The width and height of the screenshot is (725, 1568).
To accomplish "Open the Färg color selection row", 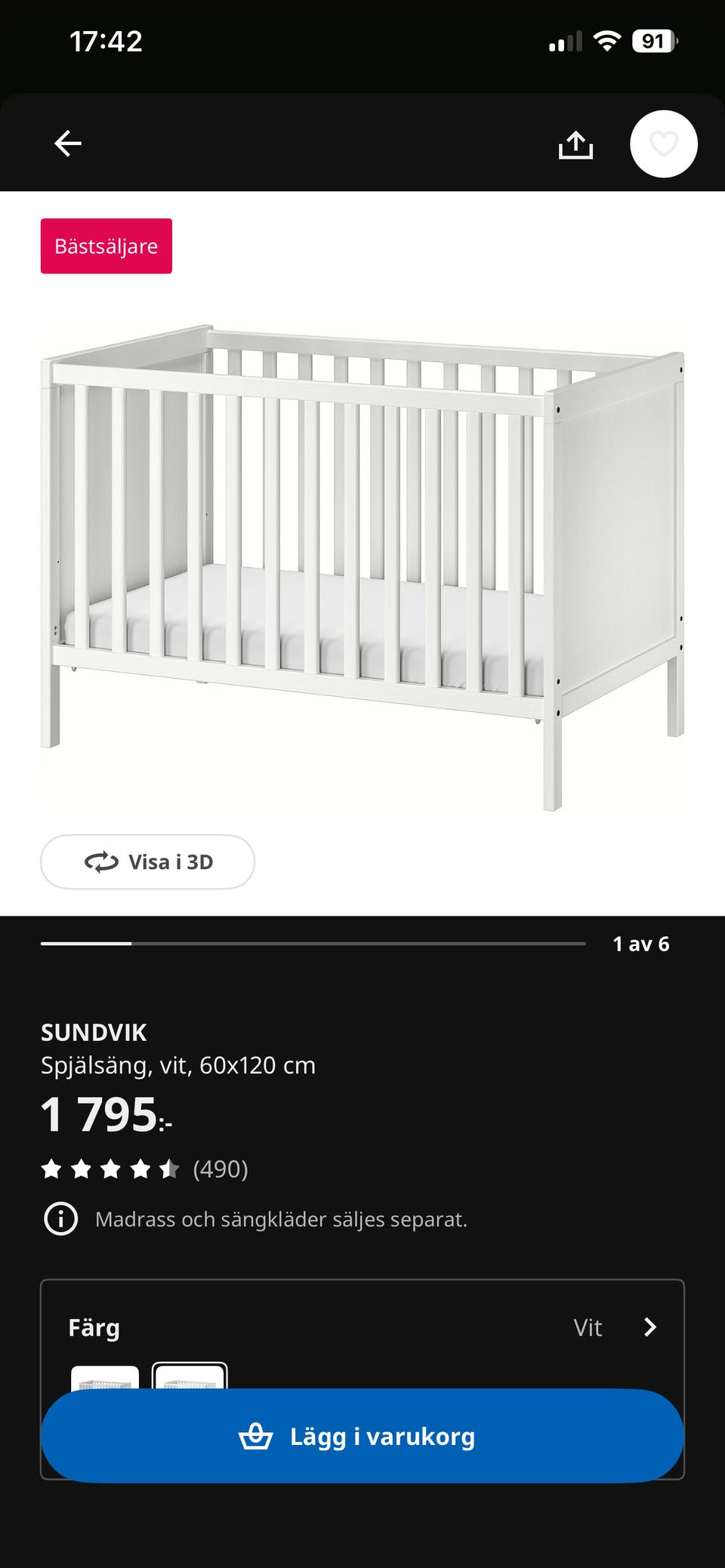I will [362, 1327].
